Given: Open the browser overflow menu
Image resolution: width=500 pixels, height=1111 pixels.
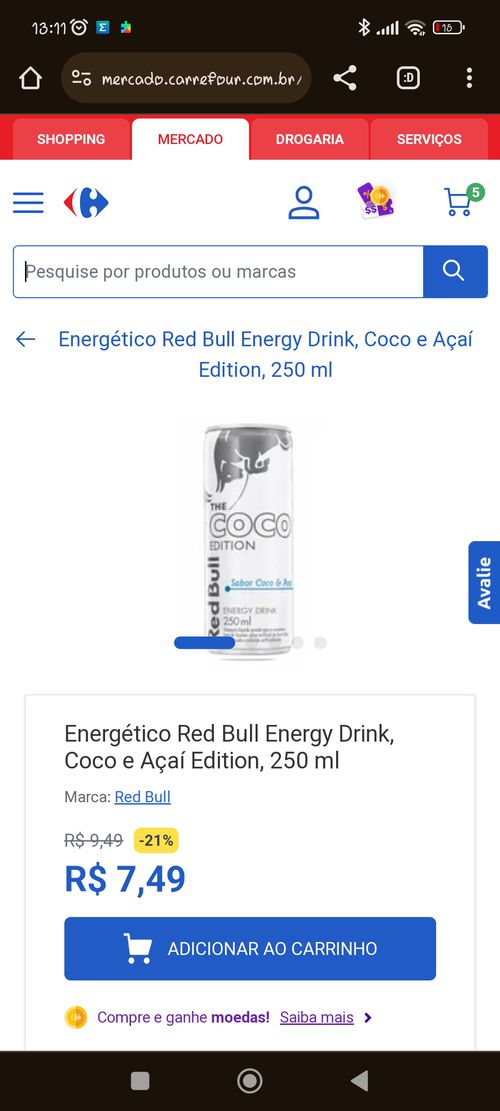Looking at the screenshot, I should [x=469, y=78].
